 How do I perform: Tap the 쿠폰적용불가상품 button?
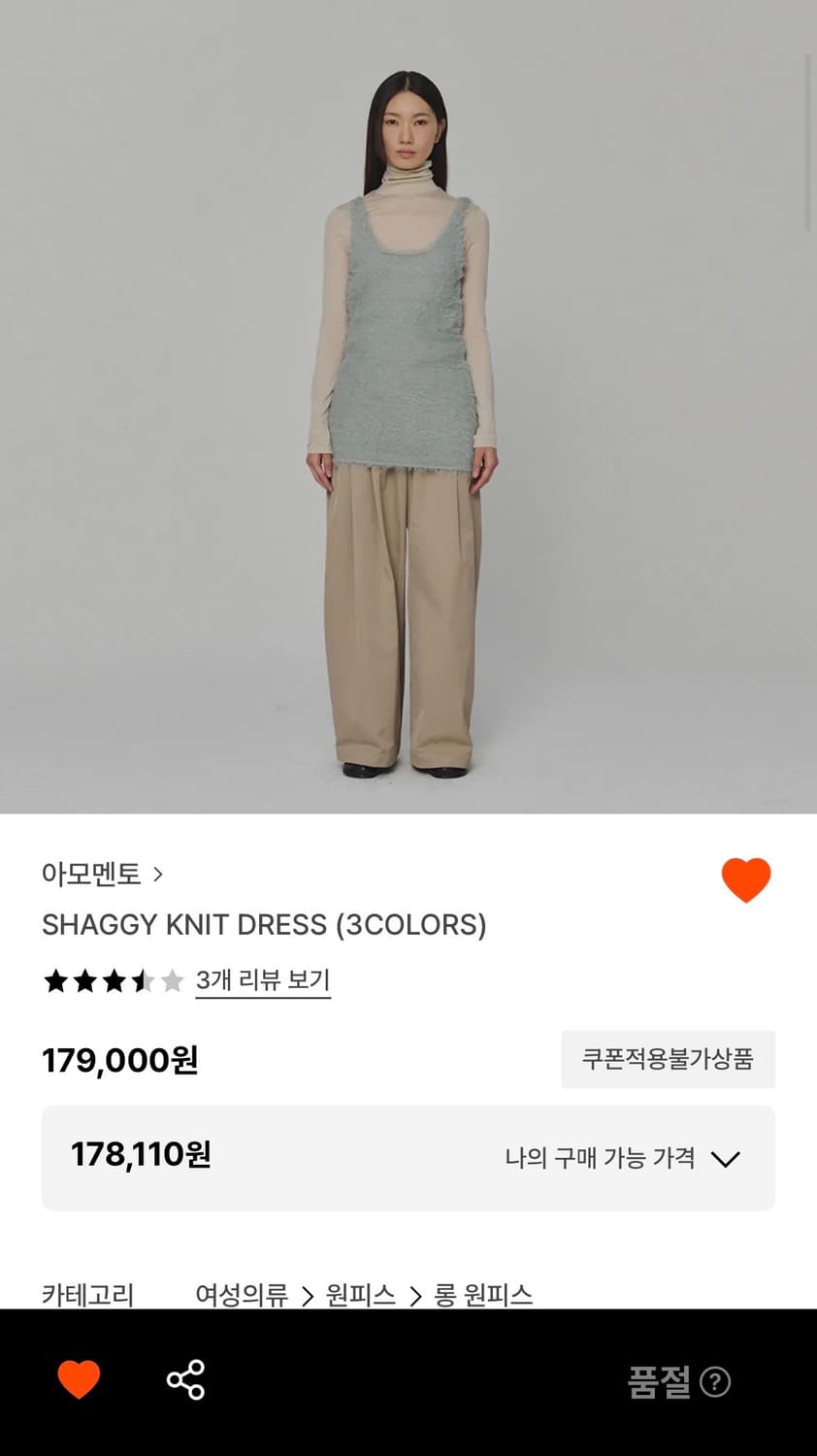point(668,1059)
